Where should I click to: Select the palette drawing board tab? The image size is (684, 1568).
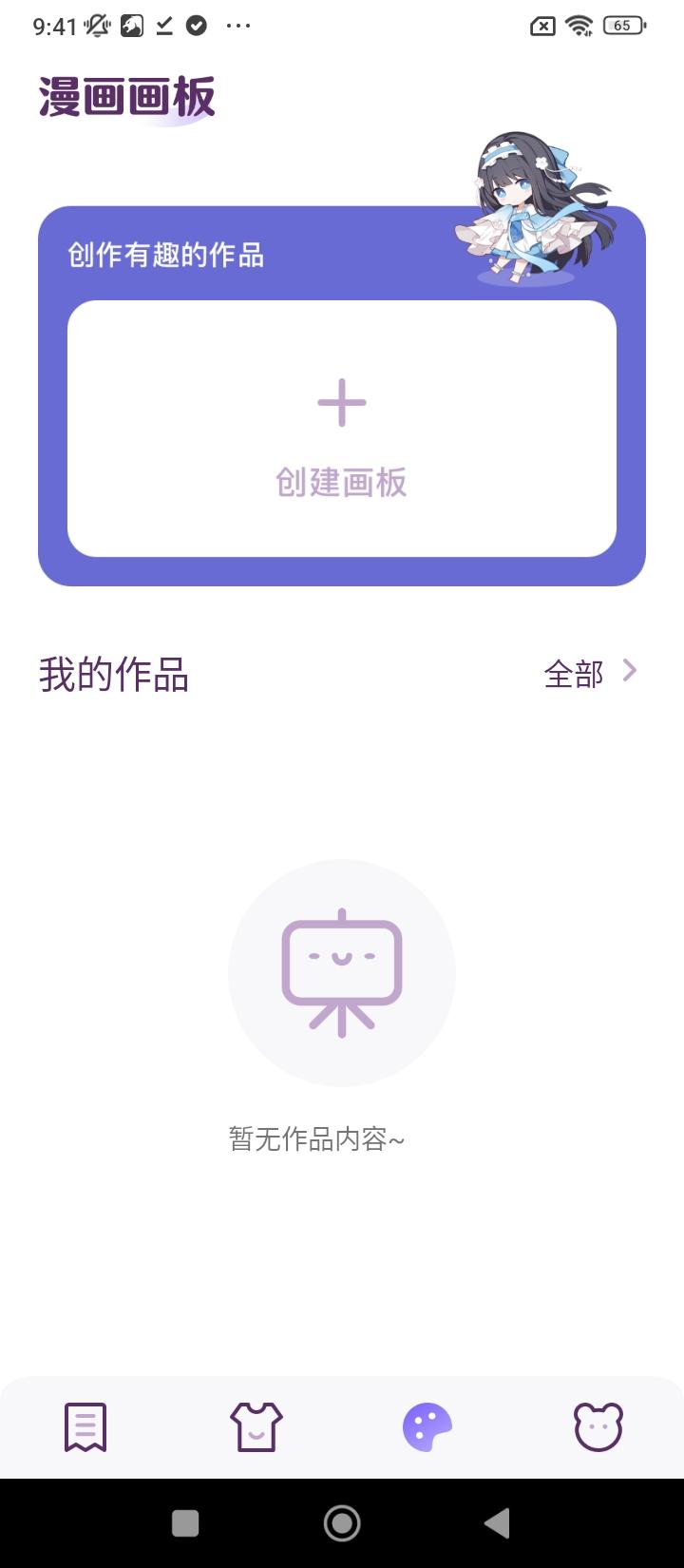click(x=427, y=1426)
